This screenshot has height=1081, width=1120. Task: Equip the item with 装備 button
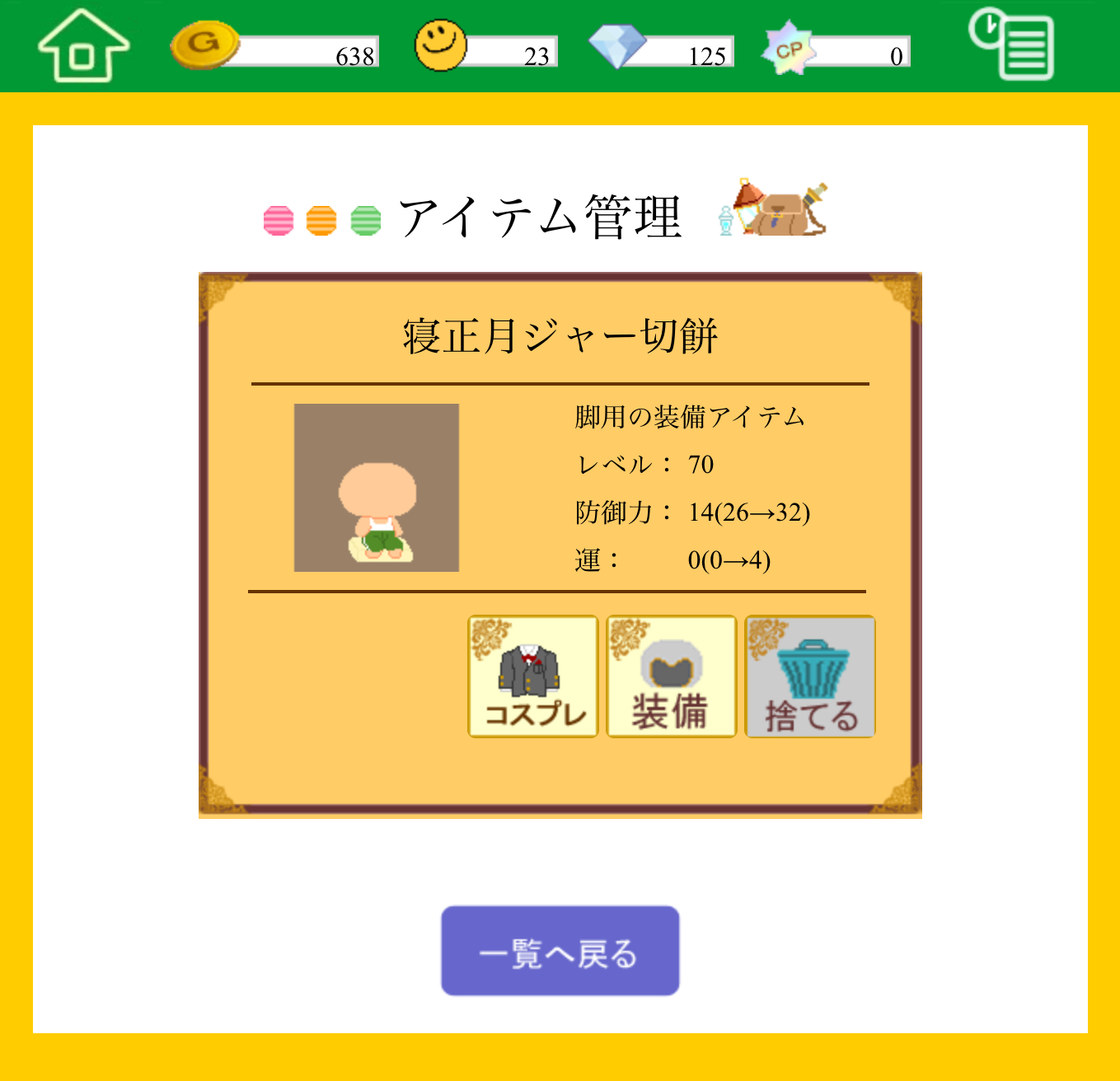[671, 676]
